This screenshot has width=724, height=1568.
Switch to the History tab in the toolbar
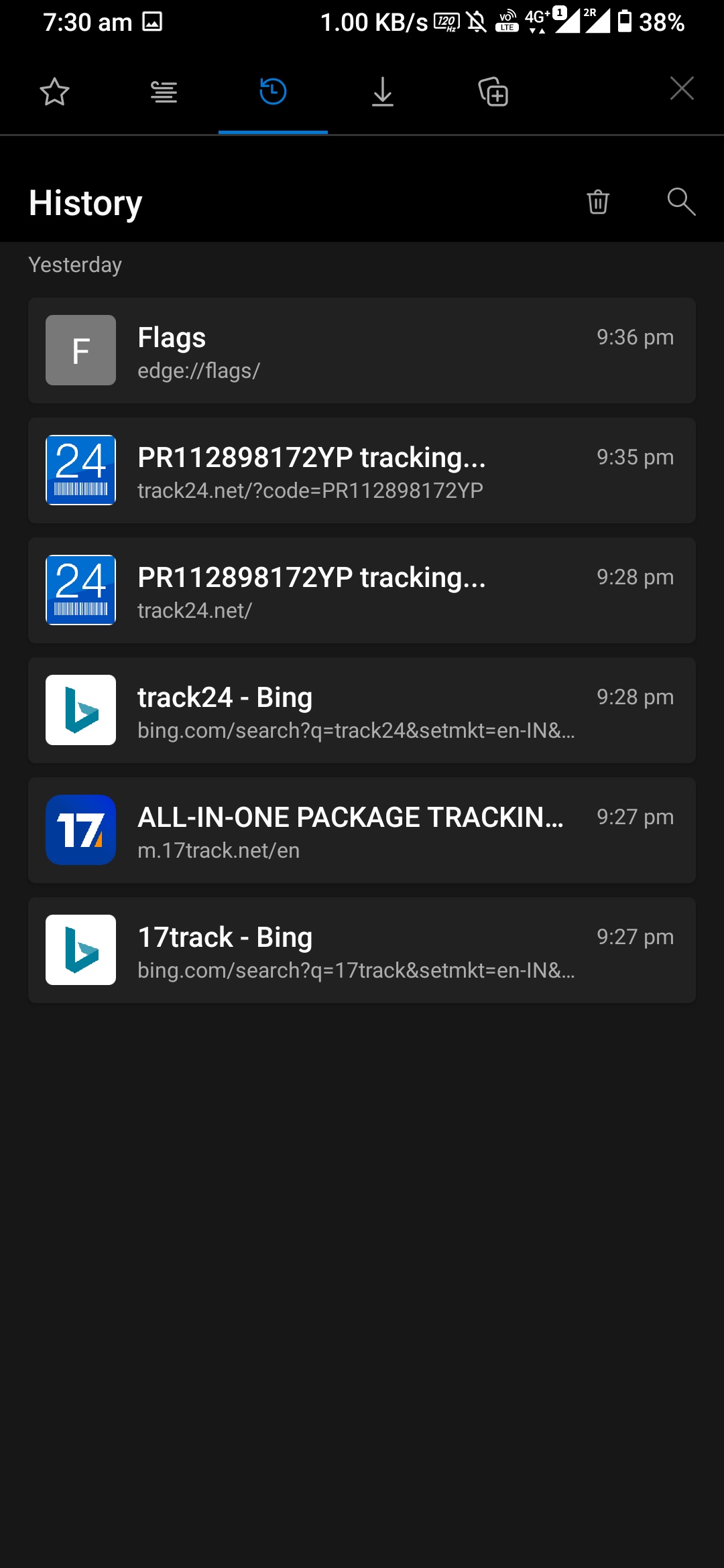point(272,92)
